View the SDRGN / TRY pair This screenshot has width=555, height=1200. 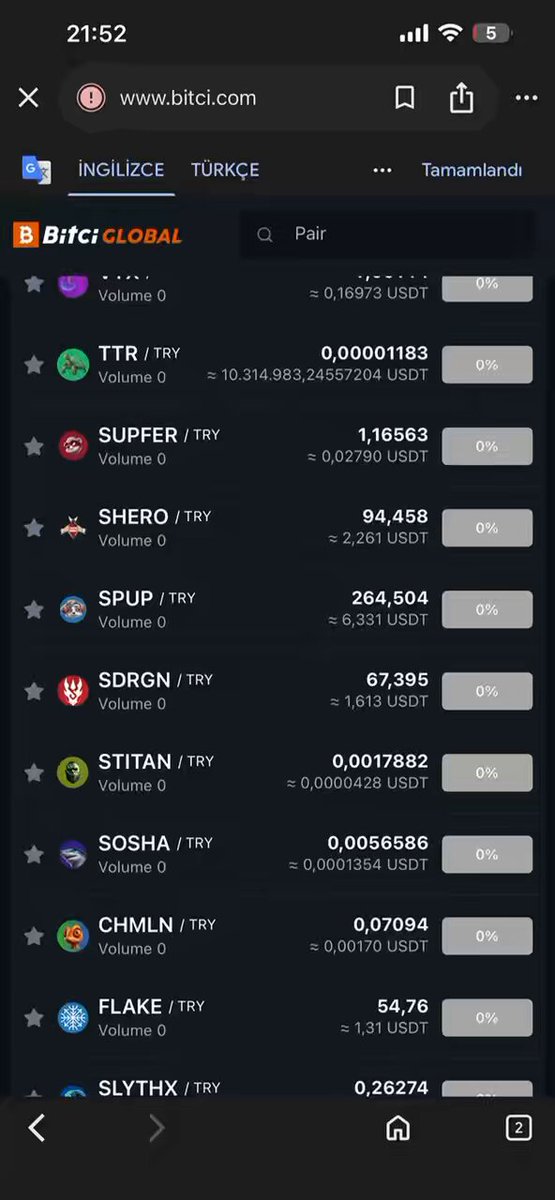[x=277, y=691]
